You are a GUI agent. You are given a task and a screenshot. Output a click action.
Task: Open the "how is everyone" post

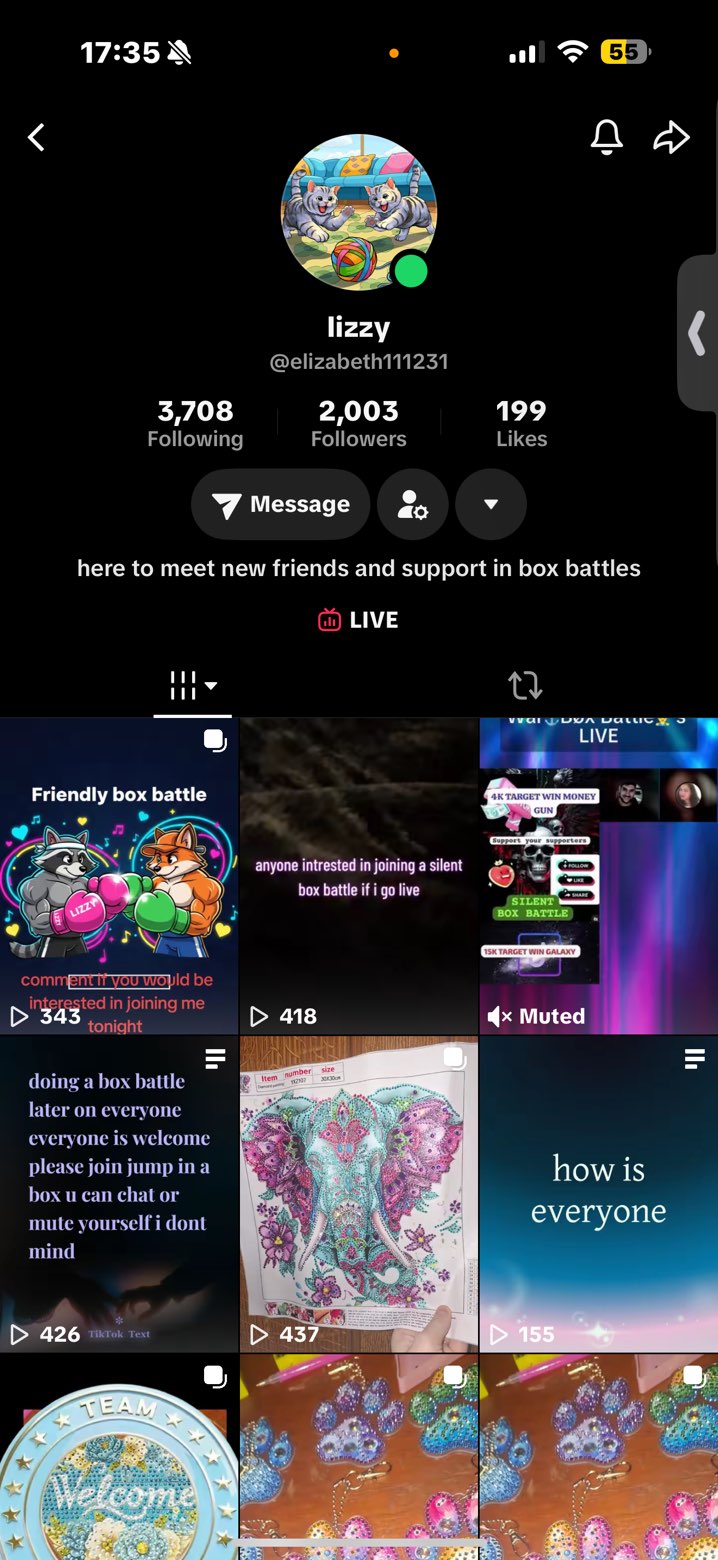[598, 1193]
